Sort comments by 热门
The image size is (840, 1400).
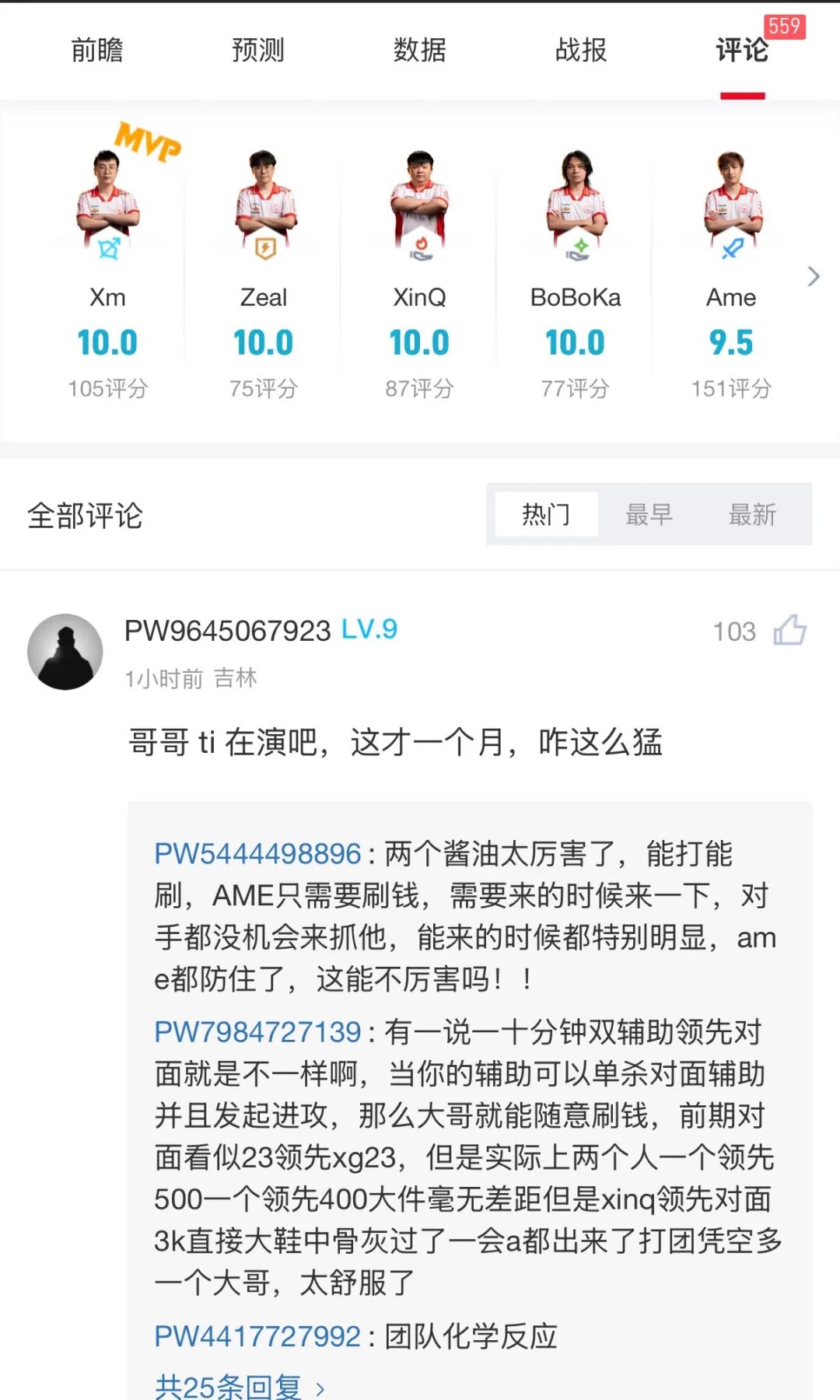pos(546,514)
